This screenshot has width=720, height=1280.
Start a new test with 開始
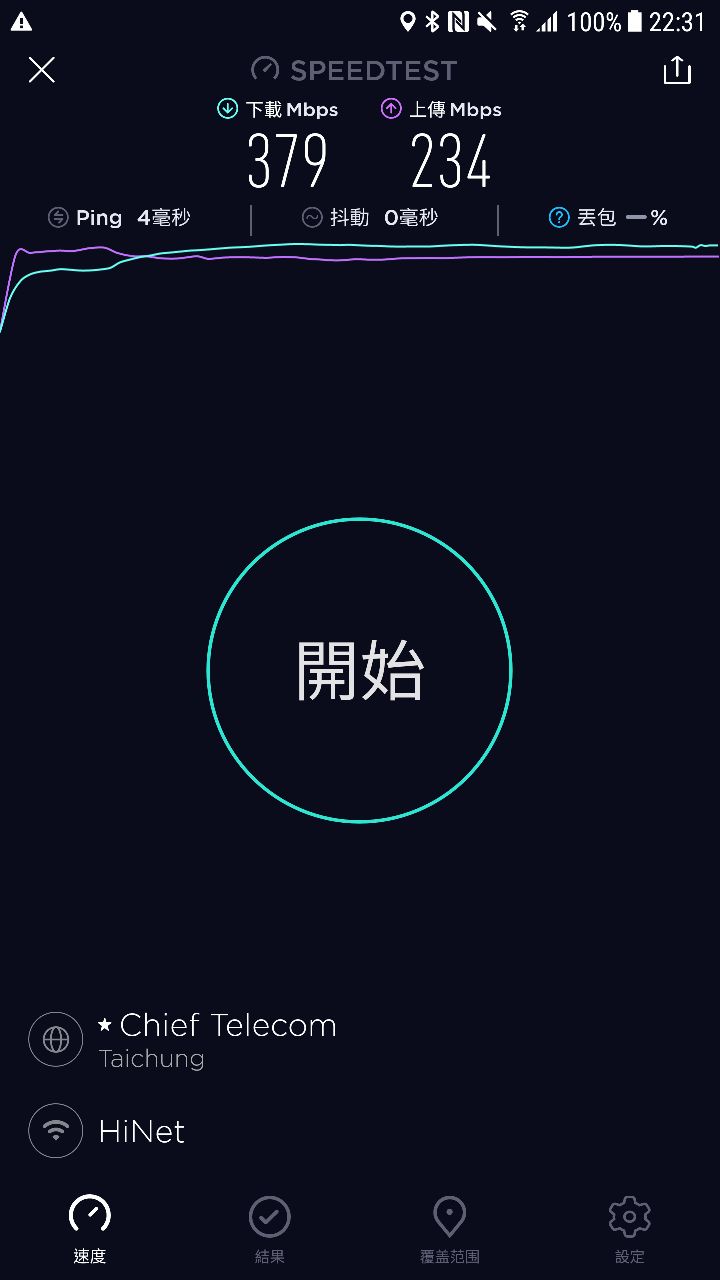coord(360,670)
